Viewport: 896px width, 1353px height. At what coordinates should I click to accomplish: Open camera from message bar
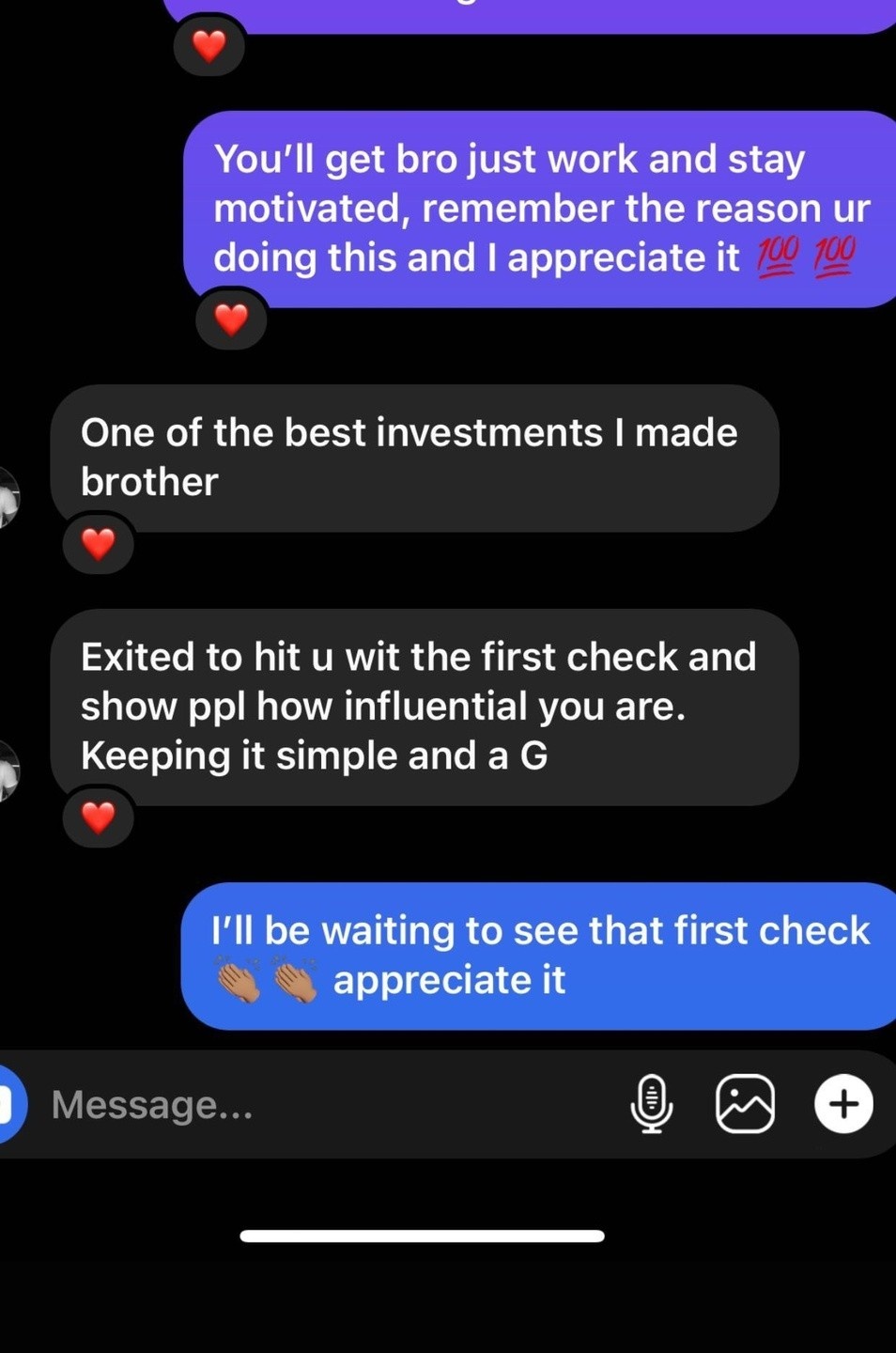(x=8, y=1104)
